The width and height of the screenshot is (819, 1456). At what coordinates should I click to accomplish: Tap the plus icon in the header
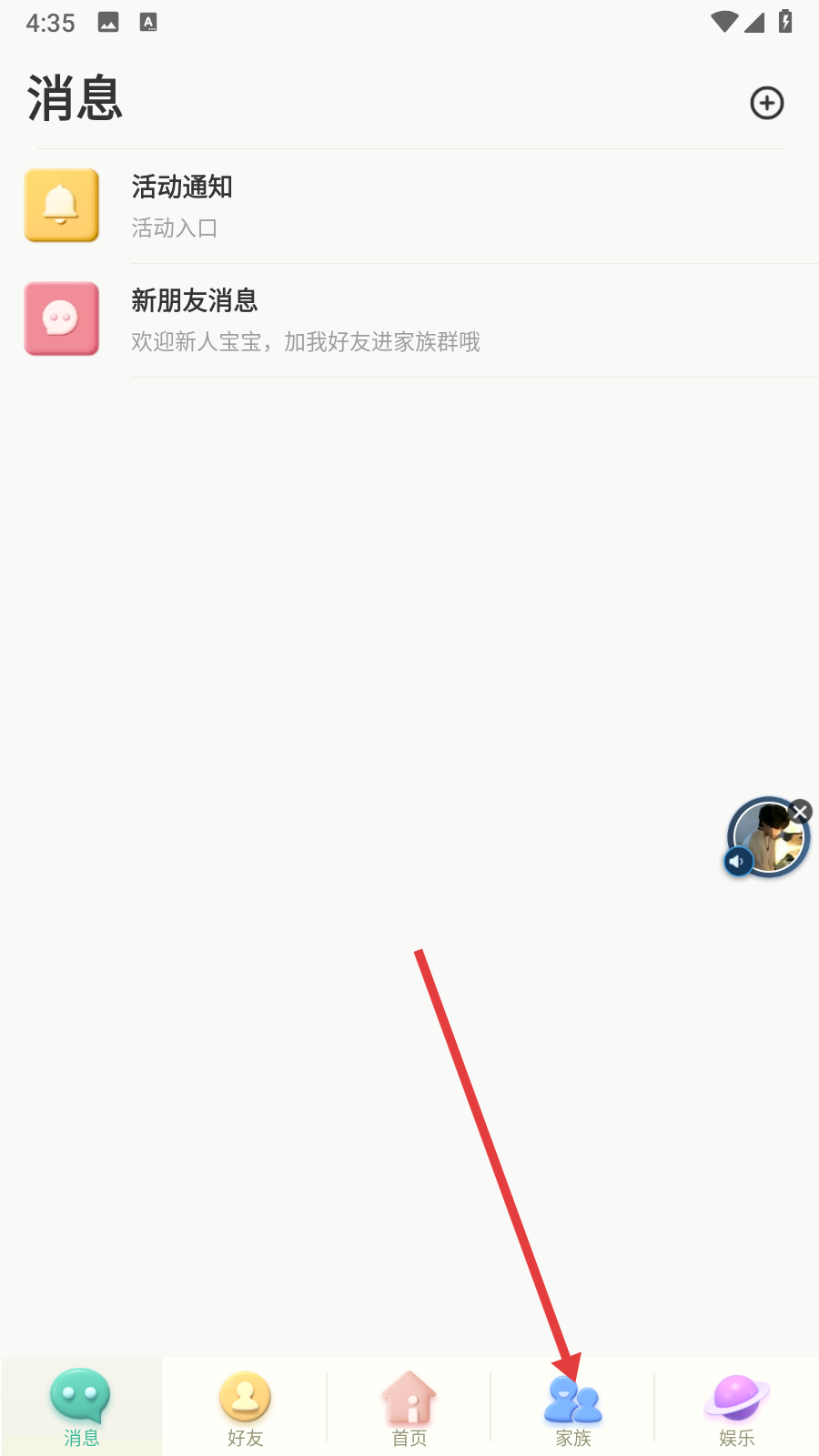coord(766,103)
